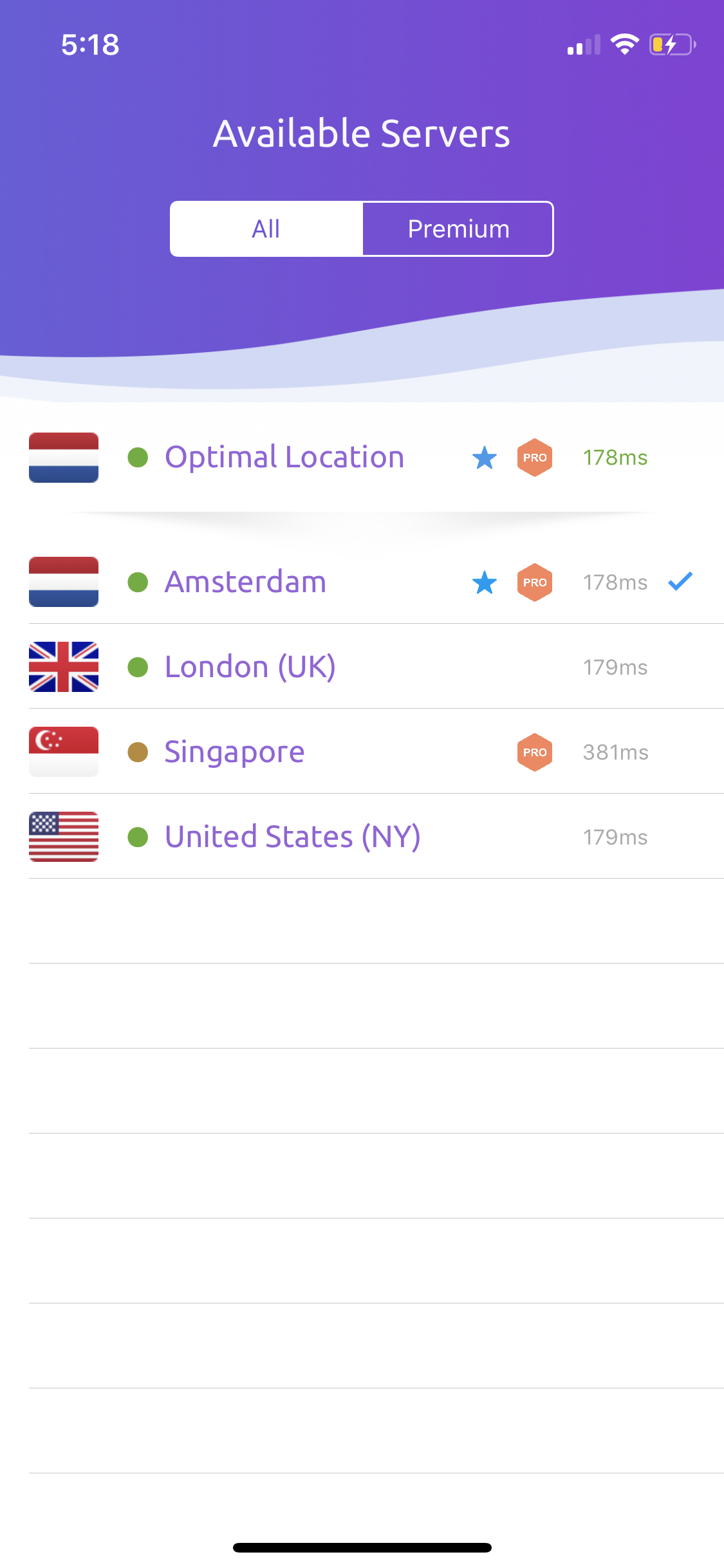Click the PRO badge on the Singapore row
724x1568 pixels.
point(534,751)
